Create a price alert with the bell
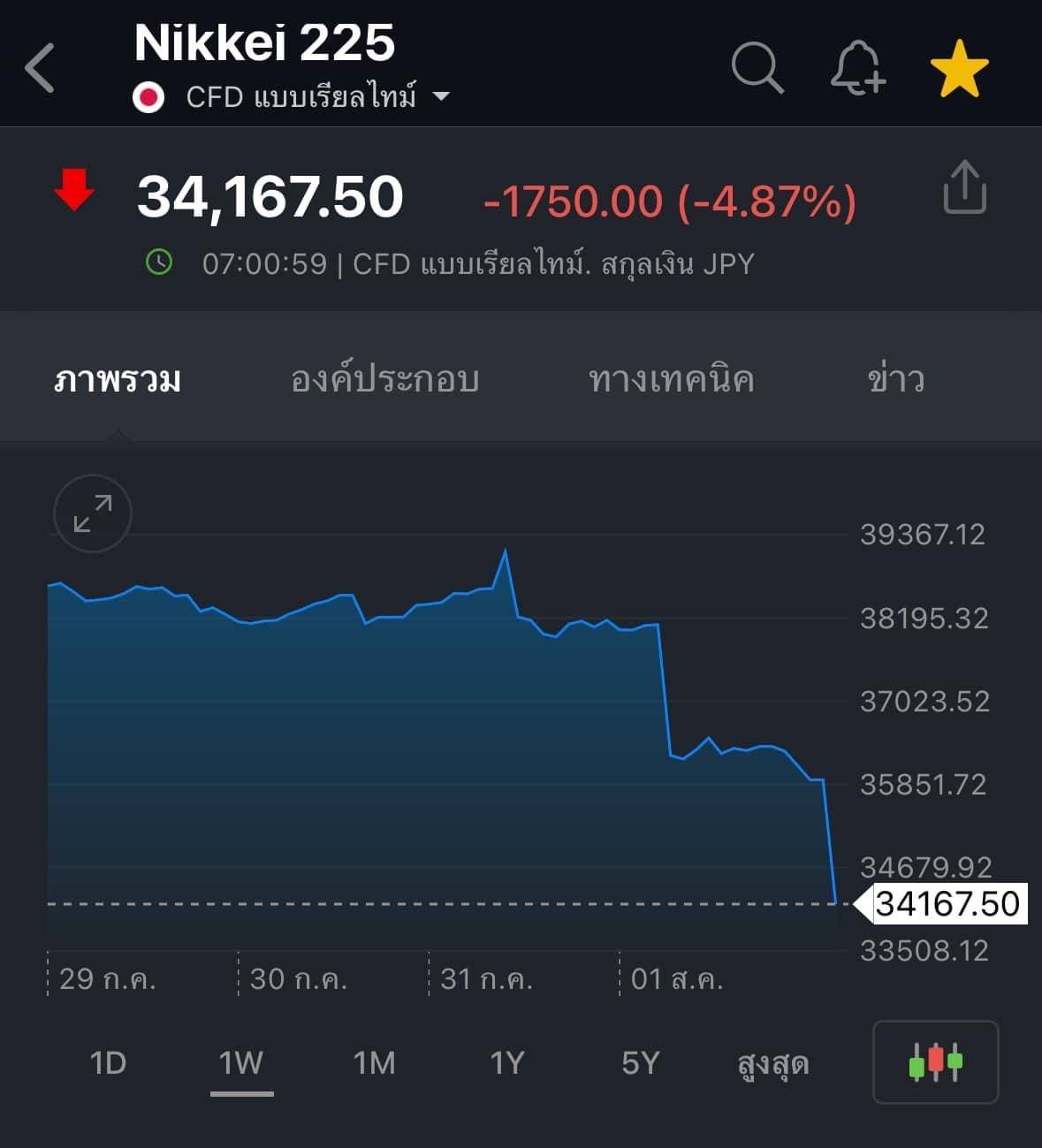Viewport: 1042px width, 1148px height. (x=857, y=67)
